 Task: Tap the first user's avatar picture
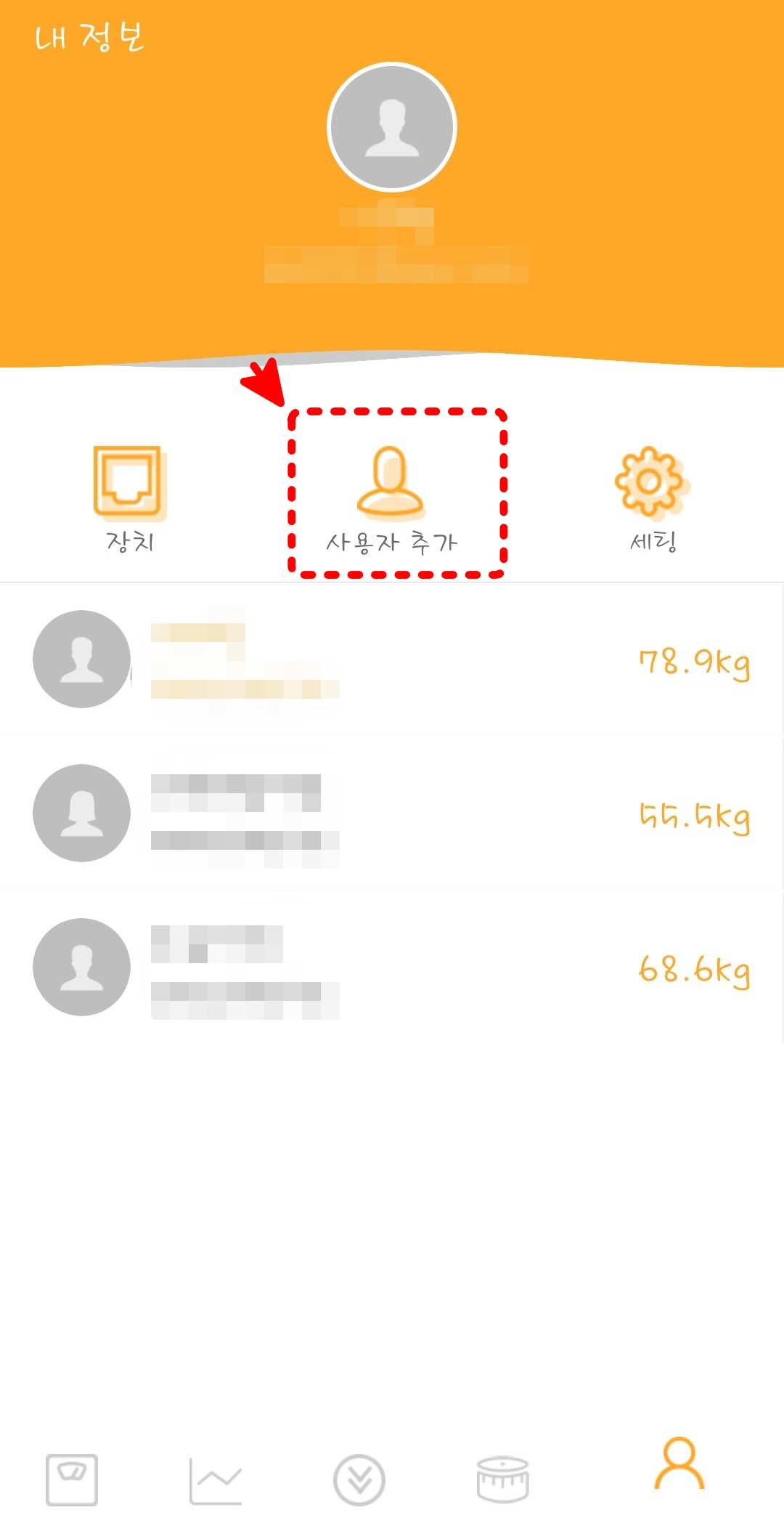tap(81, 660)
